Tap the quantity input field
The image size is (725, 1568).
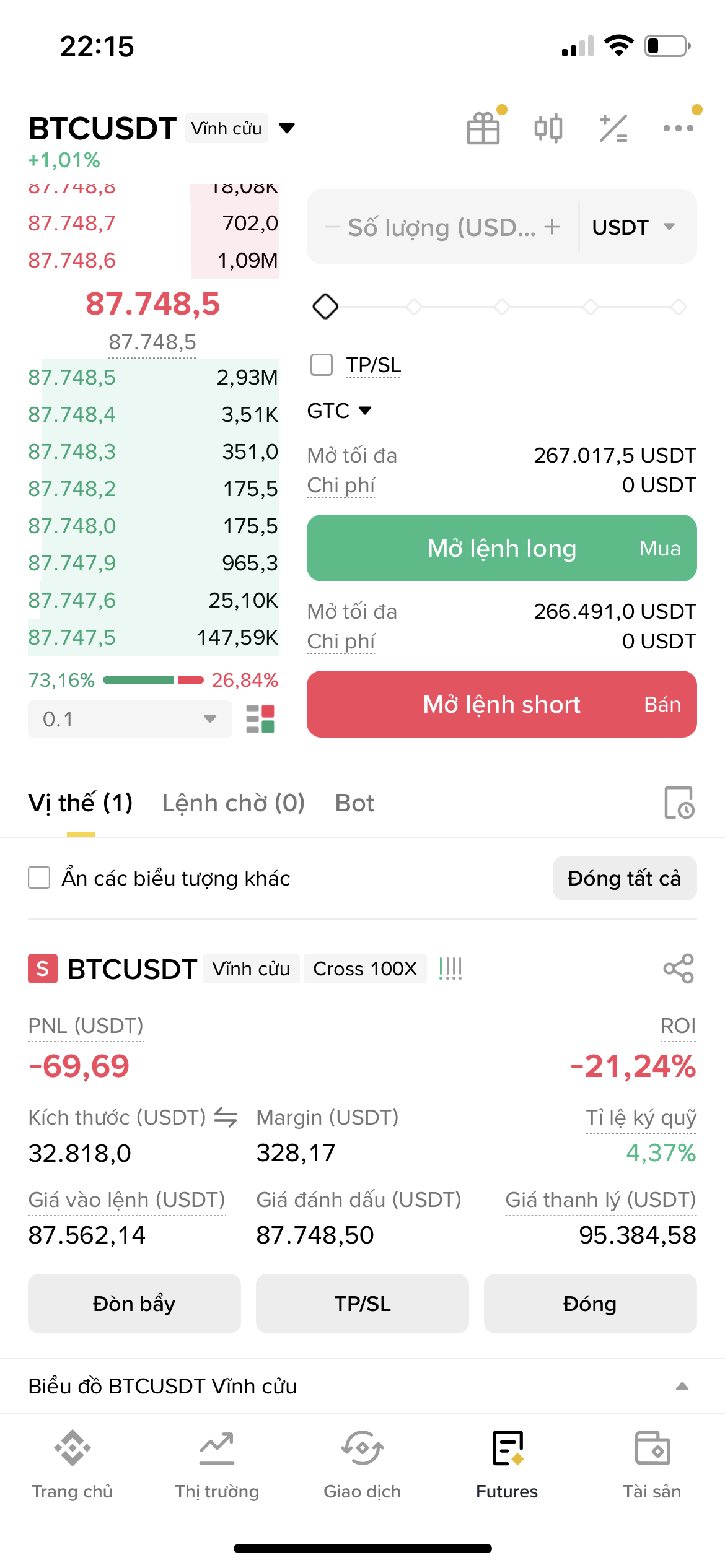coord(441,227)
